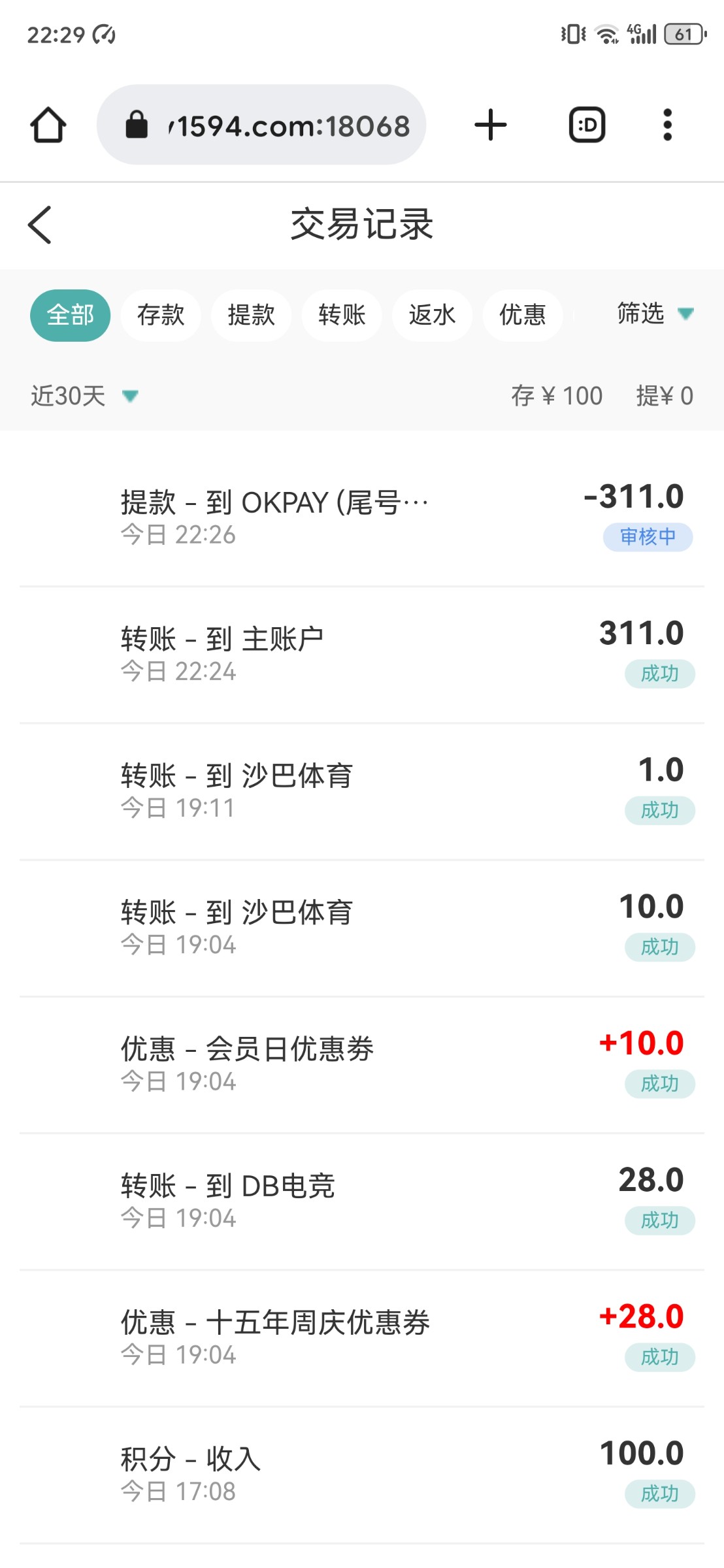Tap the URL address bar

(261, 125)
